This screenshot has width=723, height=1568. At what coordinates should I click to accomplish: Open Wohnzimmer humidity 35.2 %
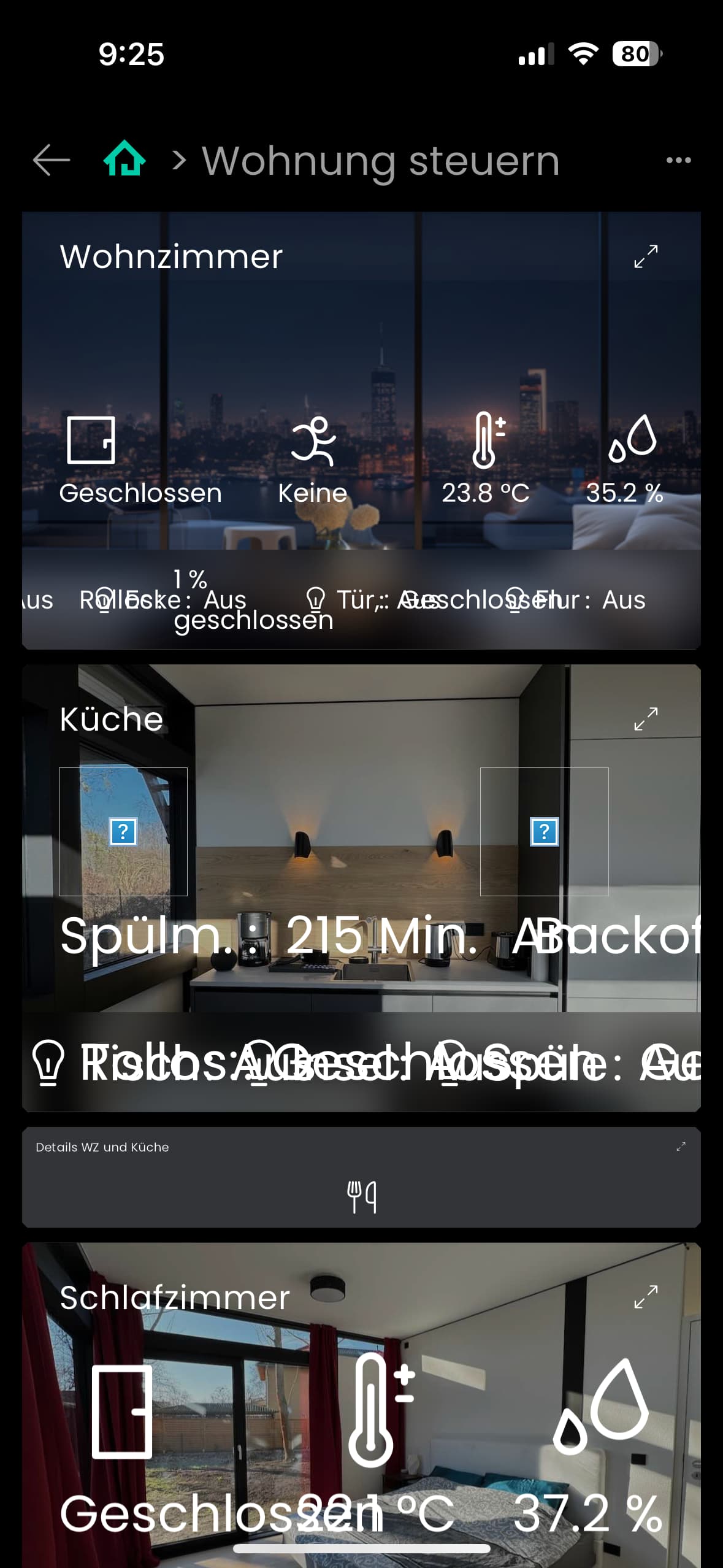(625, 459)
